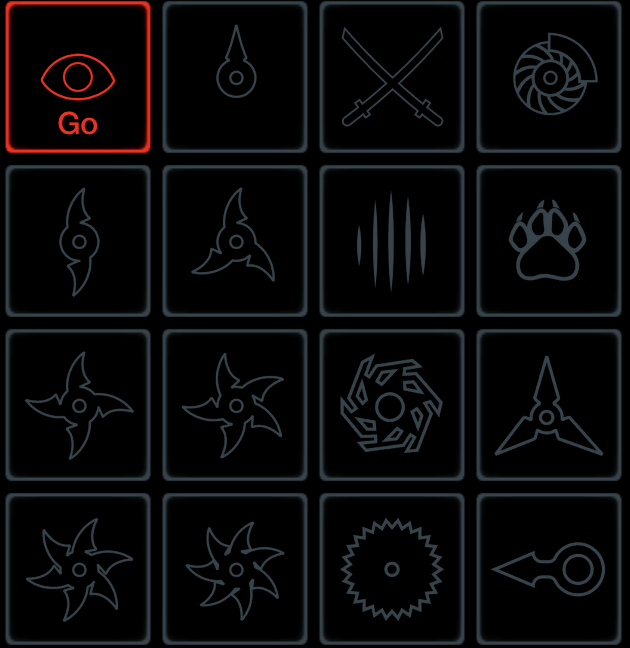Select the animal paw print tile

coord(549,241)
